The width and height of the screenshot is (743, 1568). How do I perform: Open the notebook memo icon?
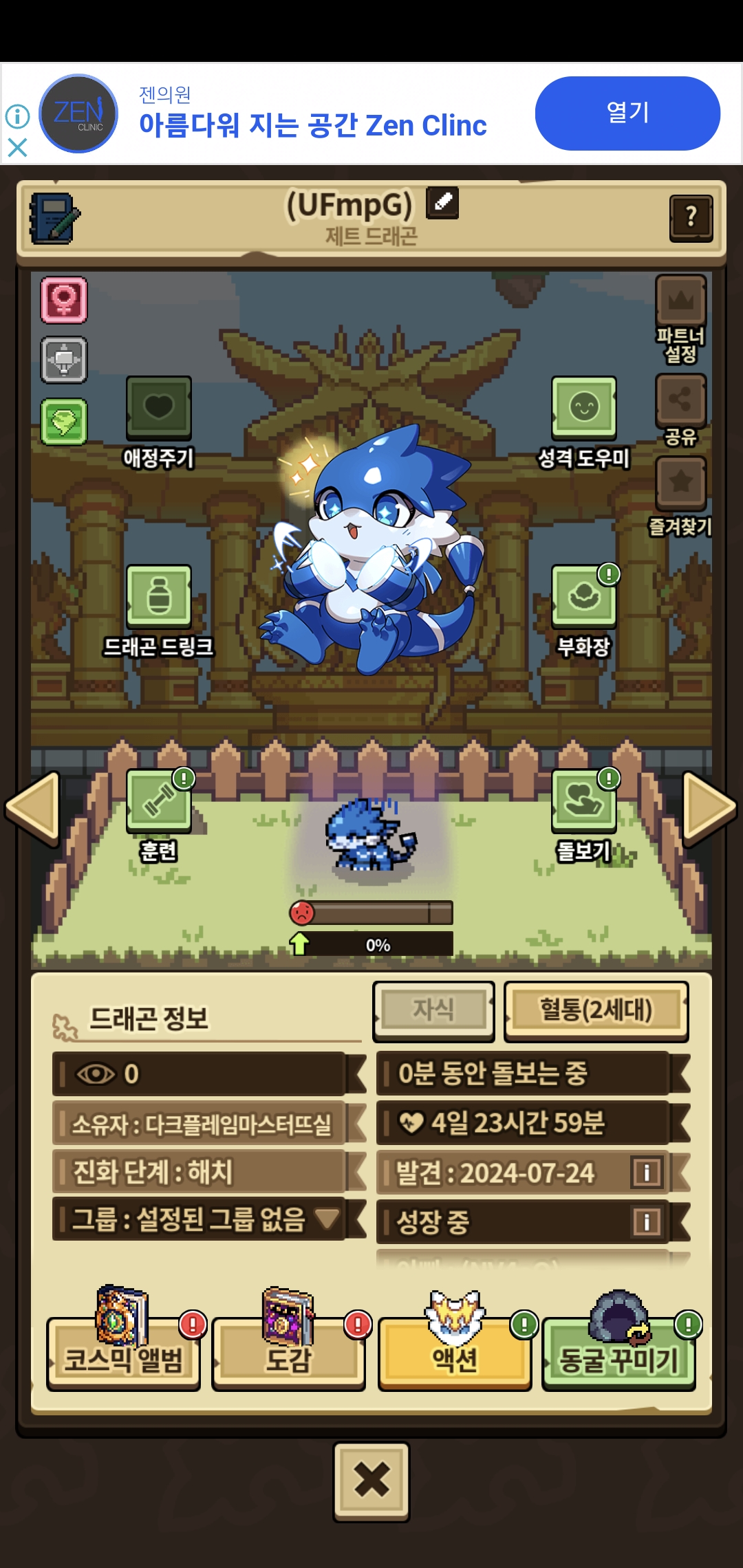click(x=54, y=218)
